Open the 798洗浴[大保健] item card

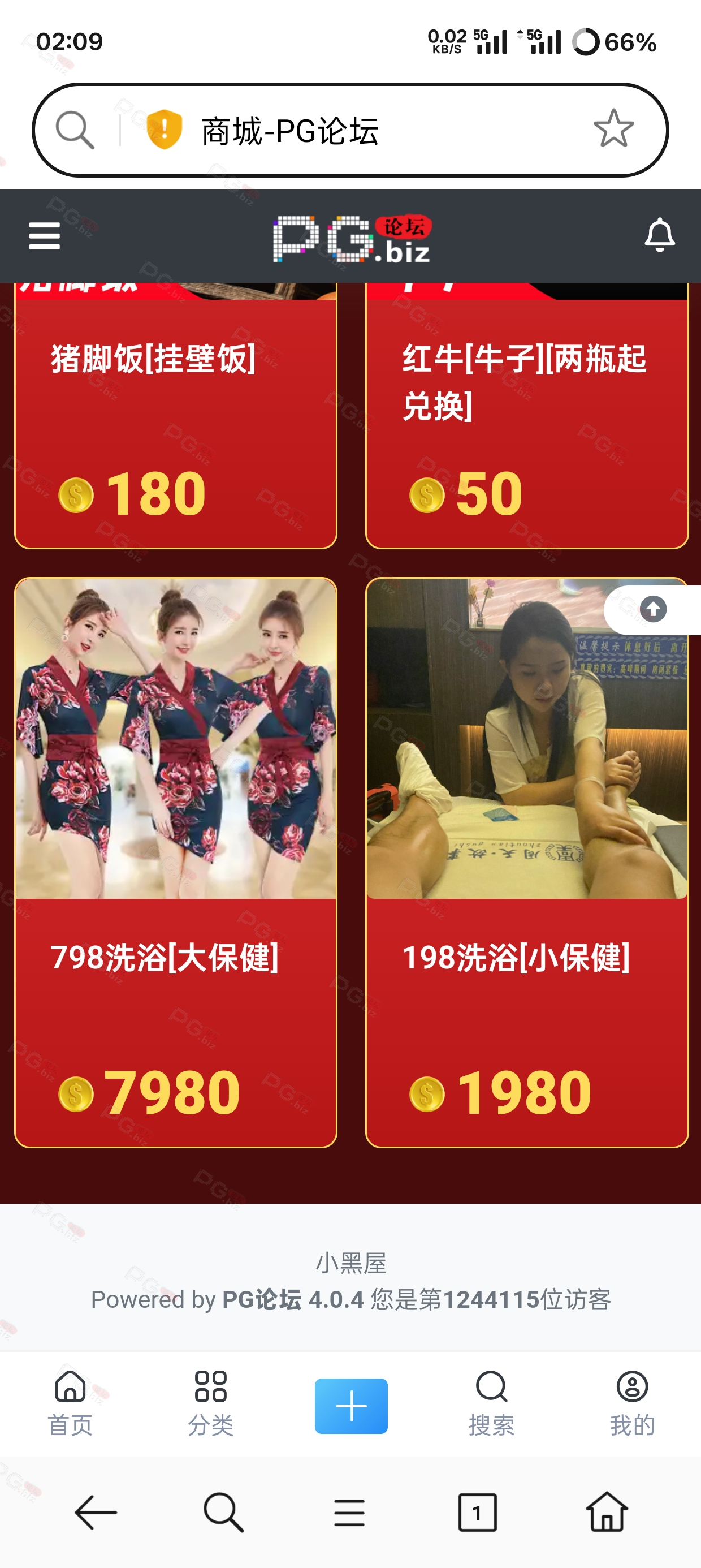[176, 863]
